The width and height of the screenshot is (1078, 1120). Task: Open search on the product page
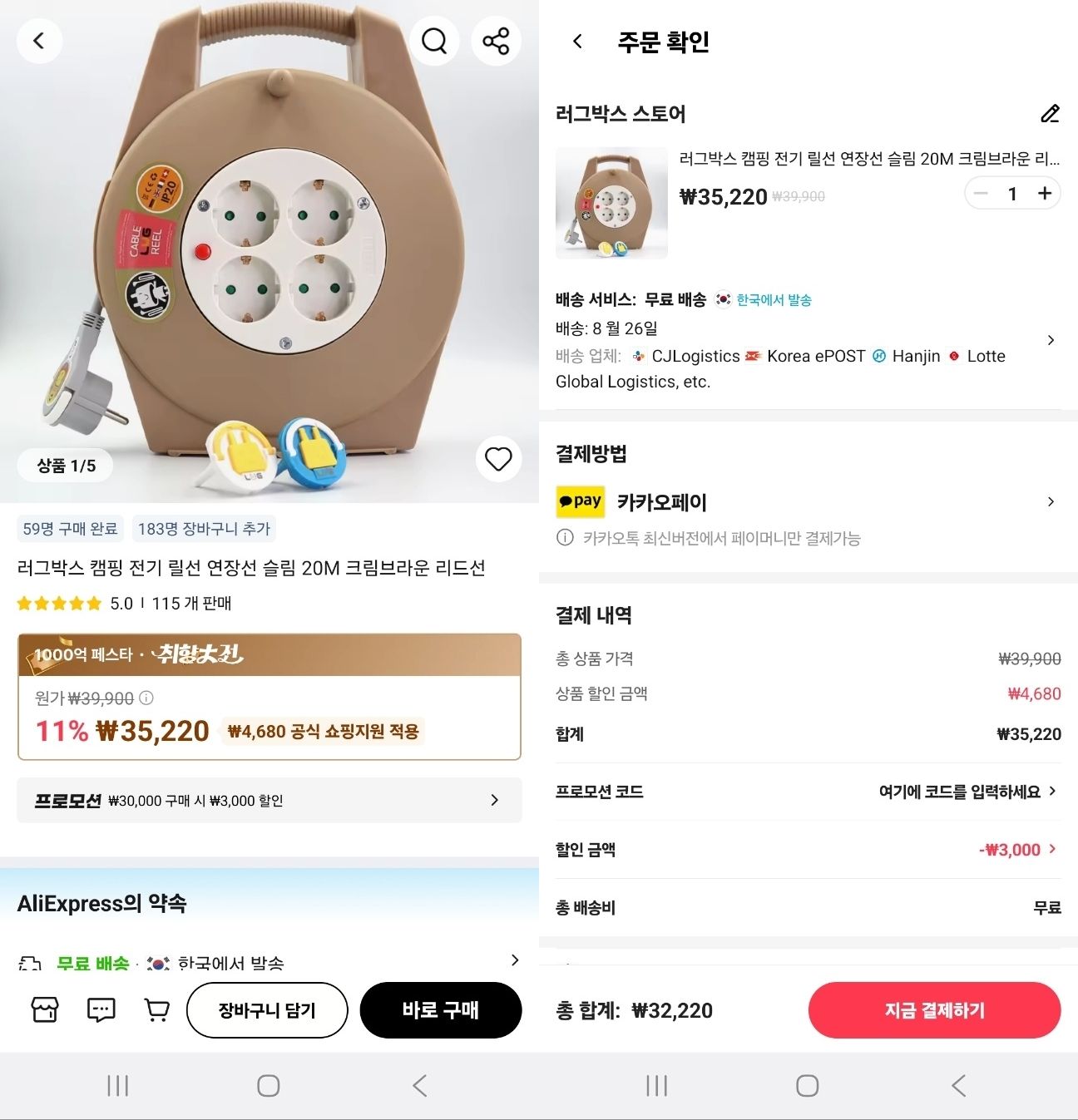(434, 41)
